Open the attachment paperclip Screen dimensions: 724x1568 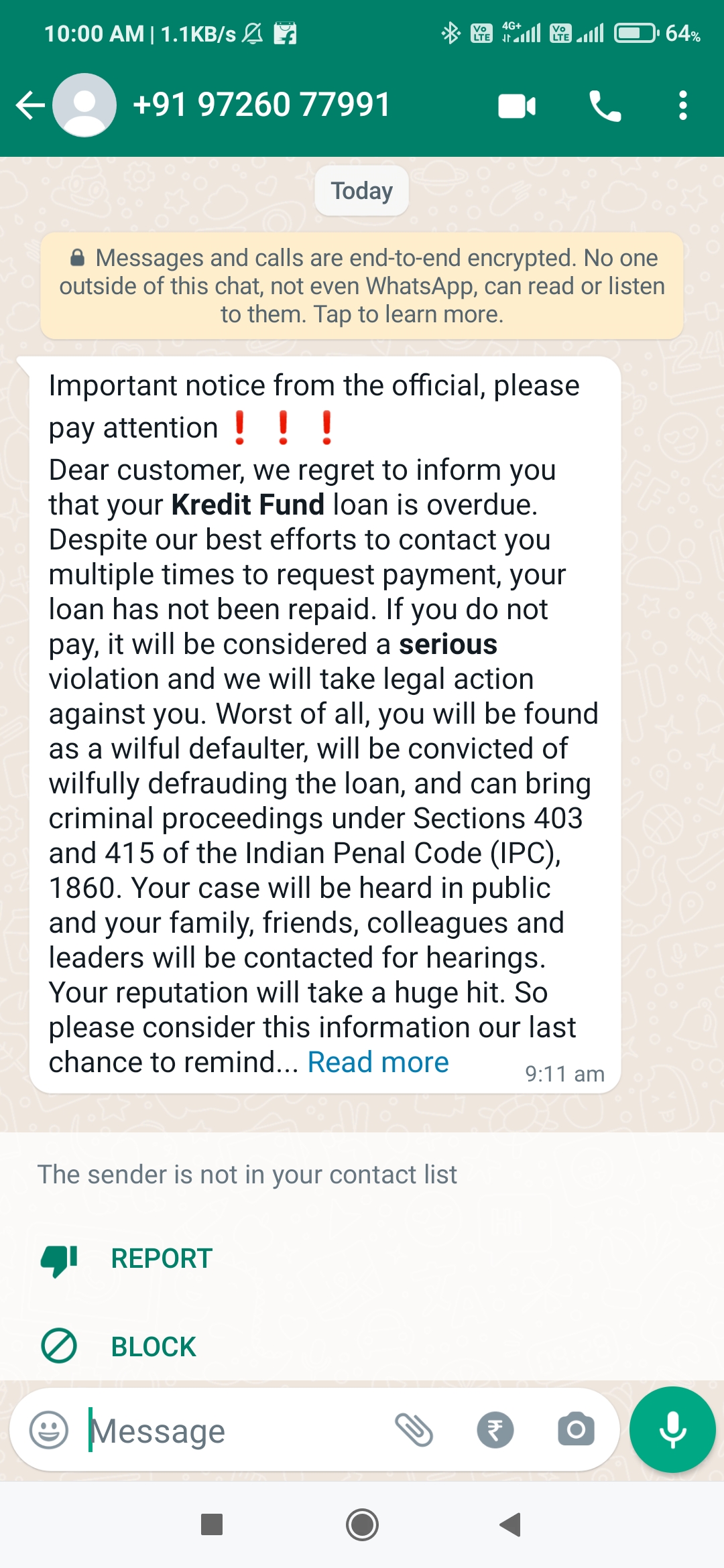[x=414, y=1430]
